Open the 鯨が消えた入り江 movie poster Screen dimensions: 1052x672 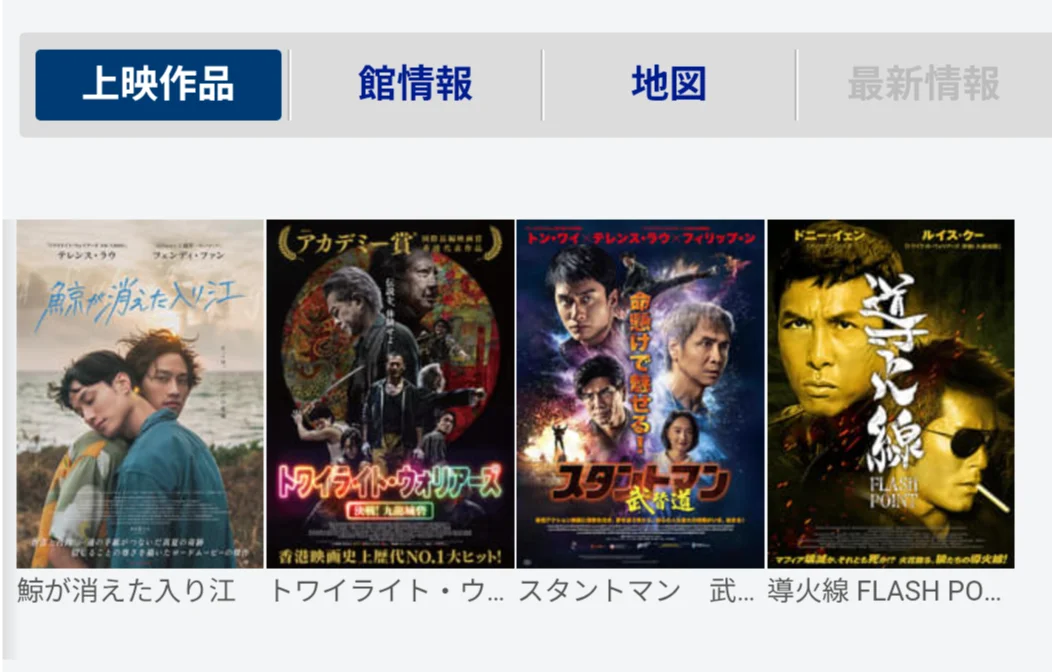[x=140, y=394]
